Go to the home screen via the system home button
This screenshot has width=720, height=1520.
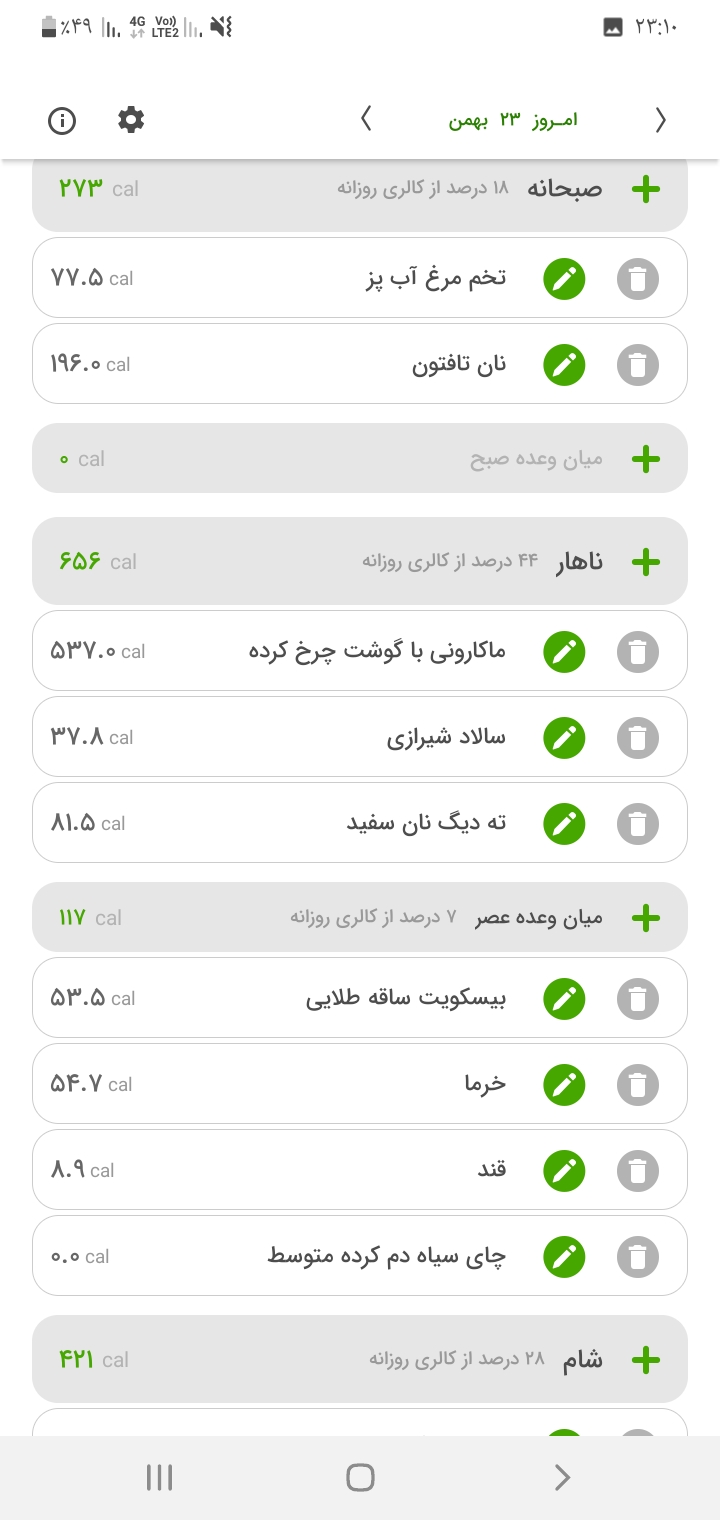[360, 1477]
